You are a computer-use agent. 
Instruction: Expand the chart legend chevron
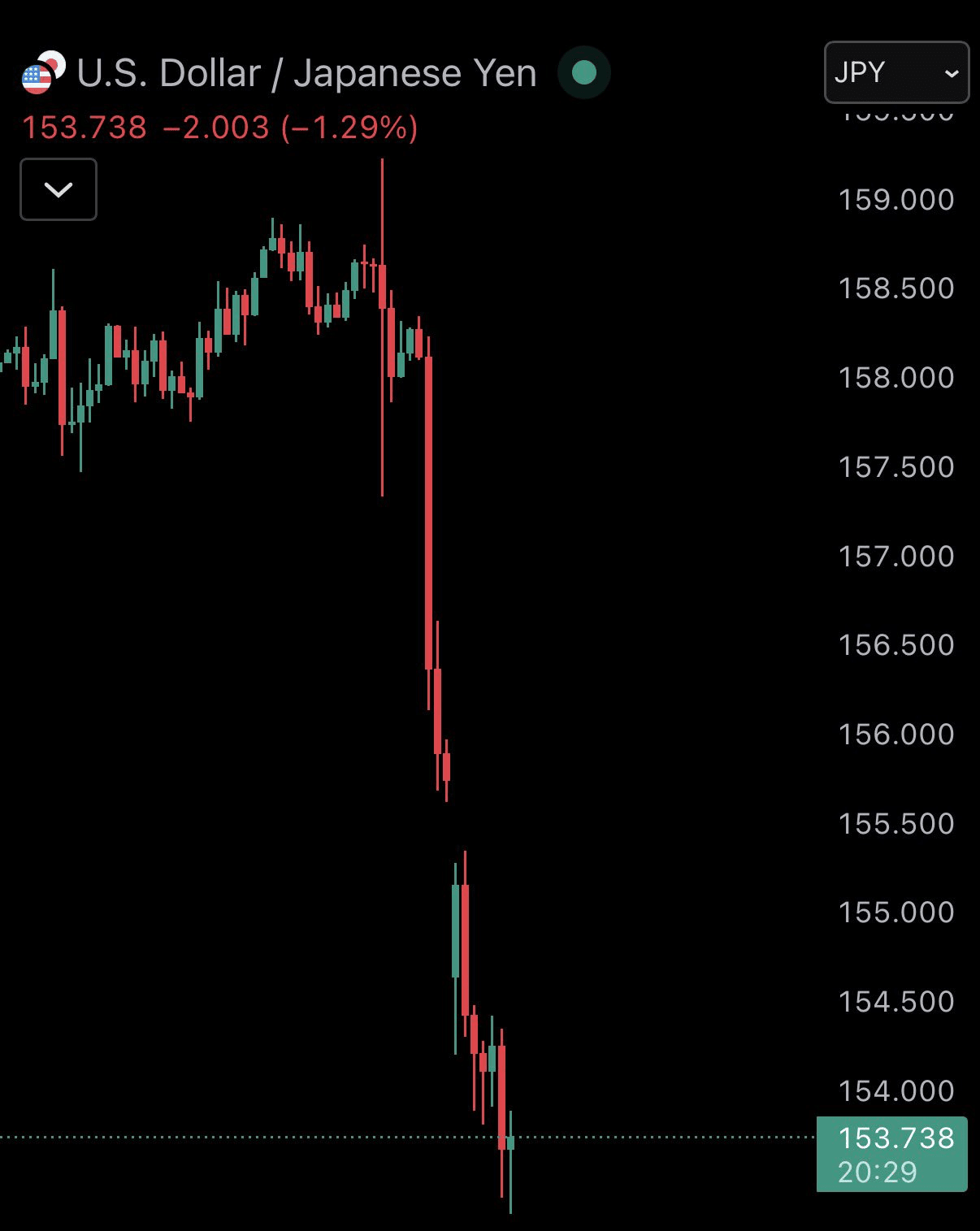pos(59,189)
